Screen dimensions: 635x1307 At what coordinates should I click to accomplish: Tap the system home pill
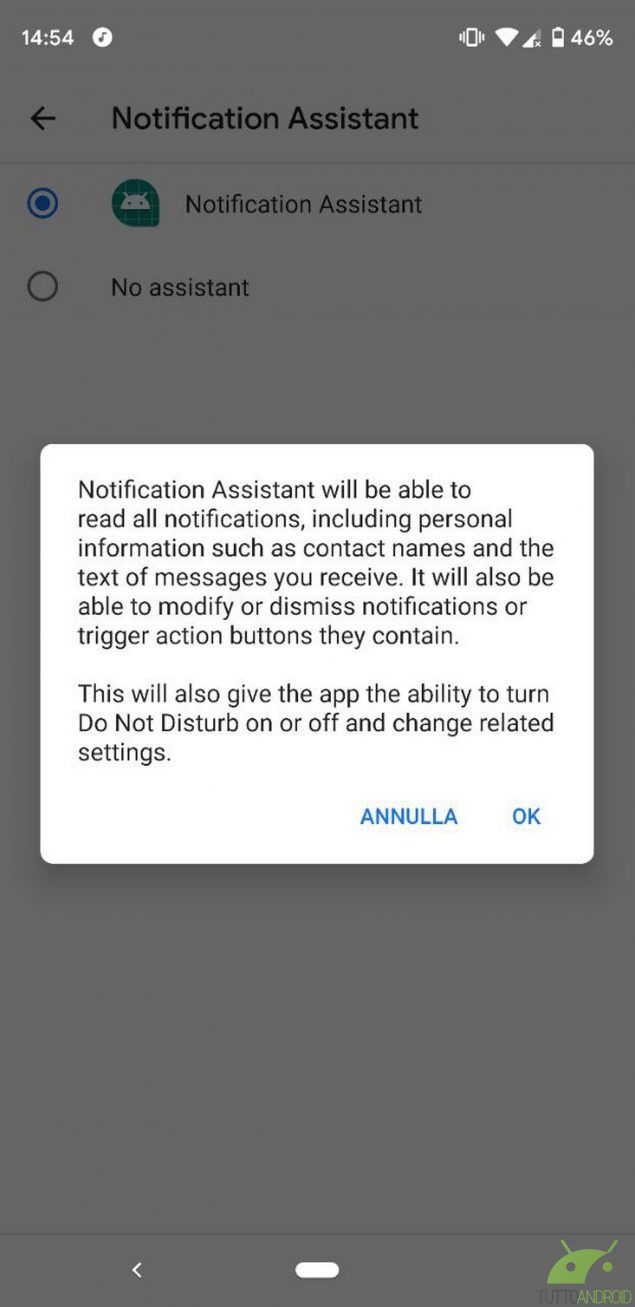pyautogui.click(x=317, y=1270)
